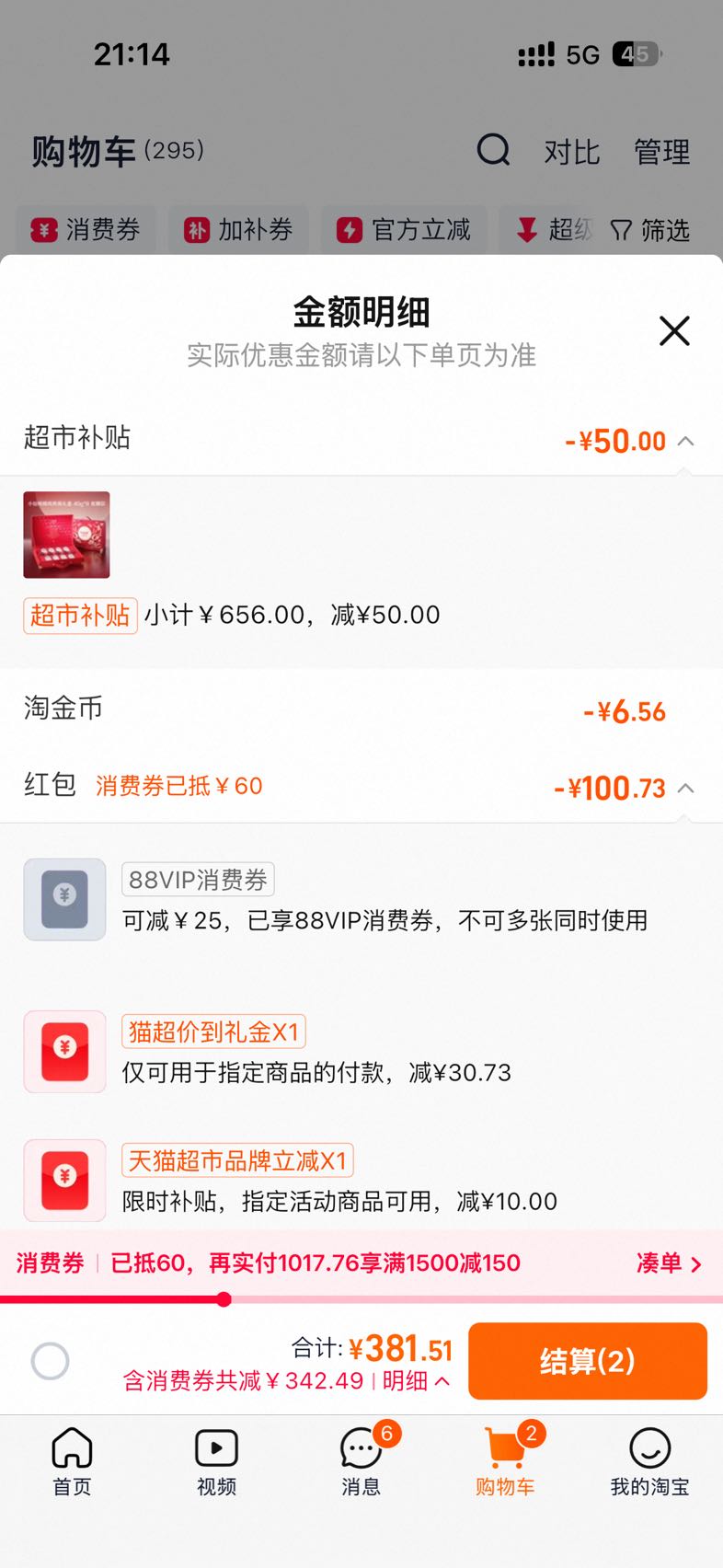The image size is (723, 1568).
Task: Tap 结算(2) to check out
Action: tap(588, 1361)
